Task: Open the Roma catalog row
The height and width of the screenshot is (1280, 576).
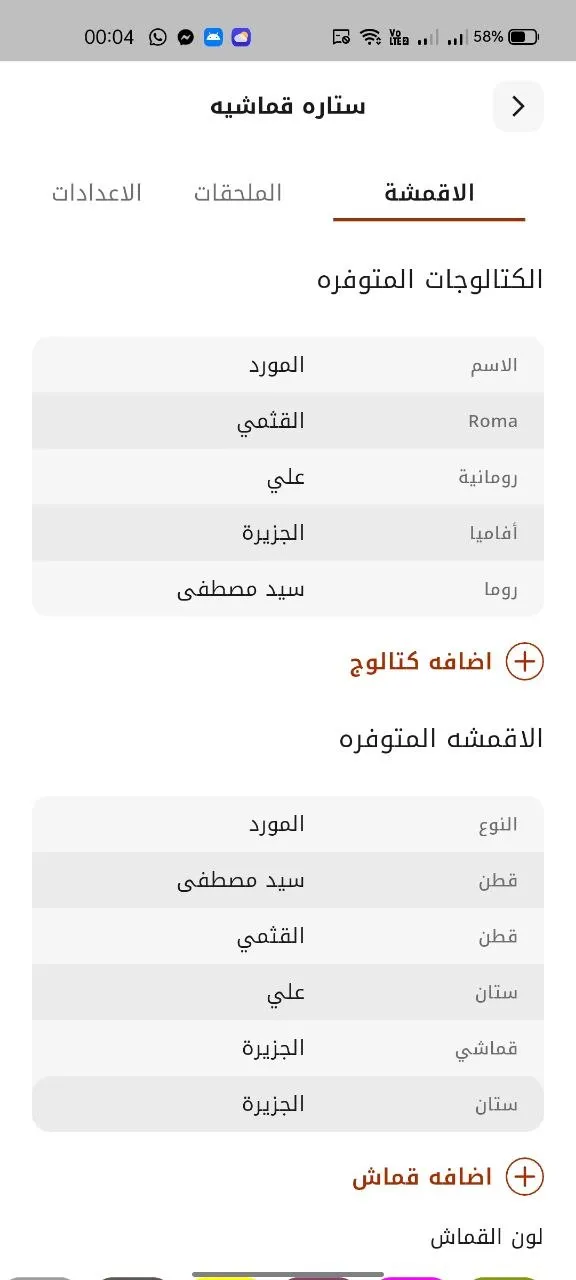Action: pos(288,421)
